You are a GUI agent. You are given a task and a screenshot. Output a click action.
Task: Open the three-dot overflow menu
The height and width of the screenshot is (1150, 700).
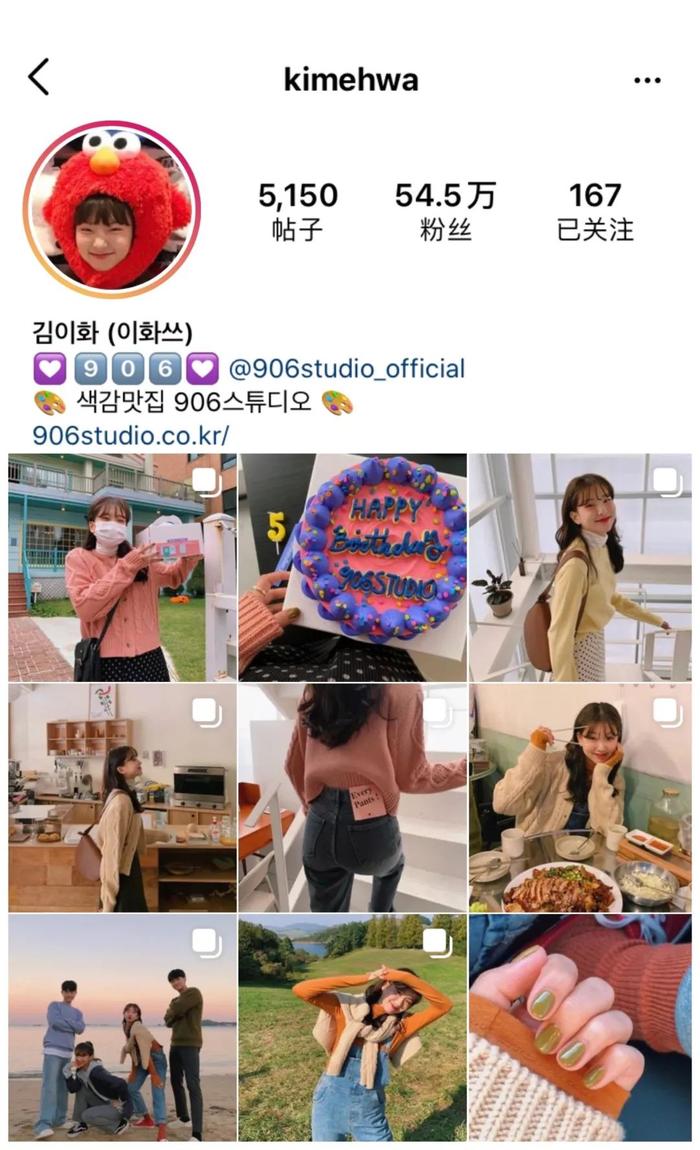[647, 80]
